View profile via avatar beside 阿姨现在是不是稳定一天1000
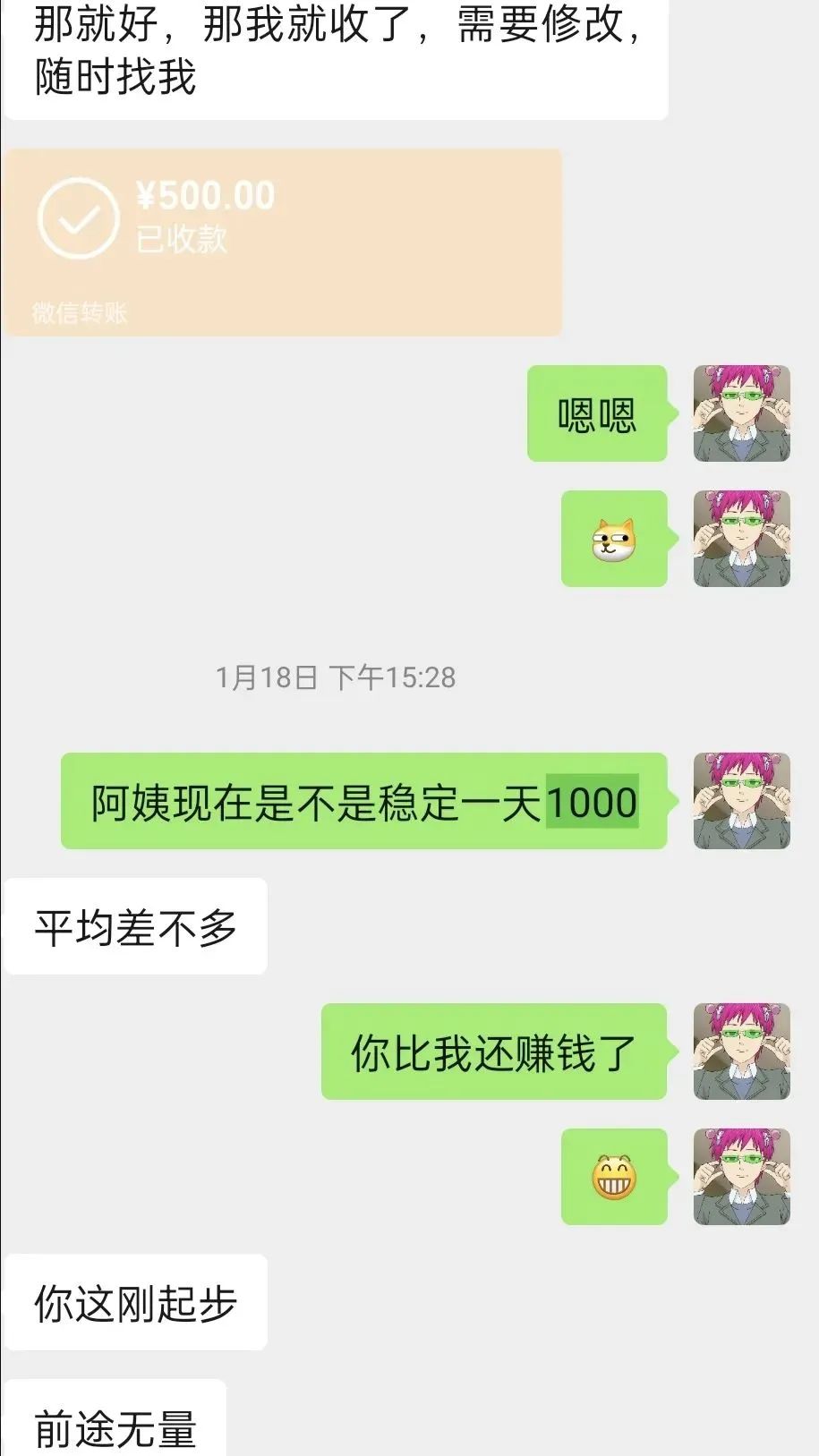This screenshot has width=819, height=1456. pos(741,800)
